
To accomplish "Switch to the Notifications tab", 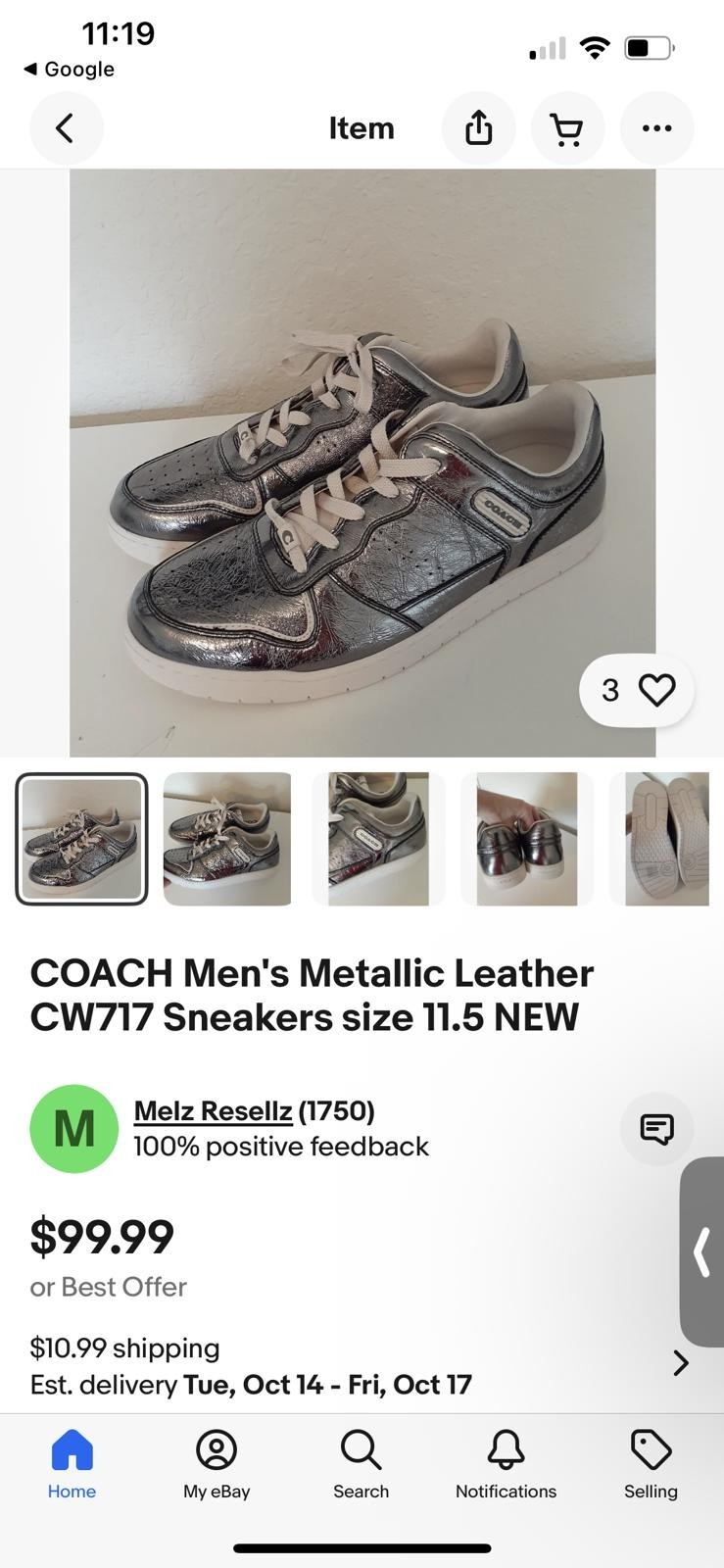I will point(506,1464).
